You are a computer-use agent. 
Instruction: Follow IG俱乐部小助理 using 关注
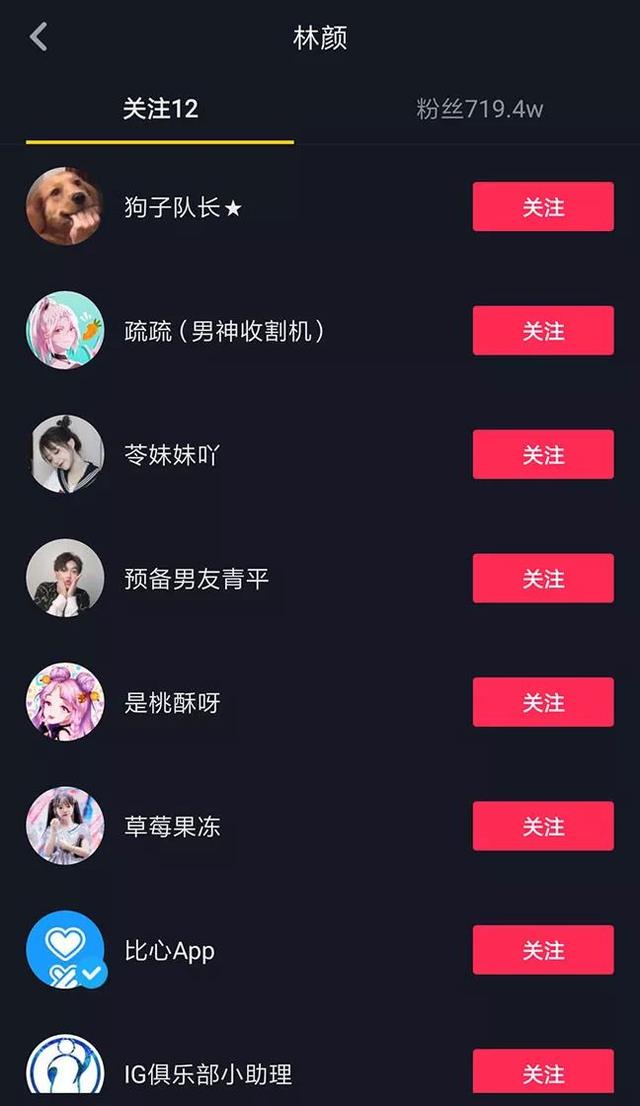[x=543, y=1073]
